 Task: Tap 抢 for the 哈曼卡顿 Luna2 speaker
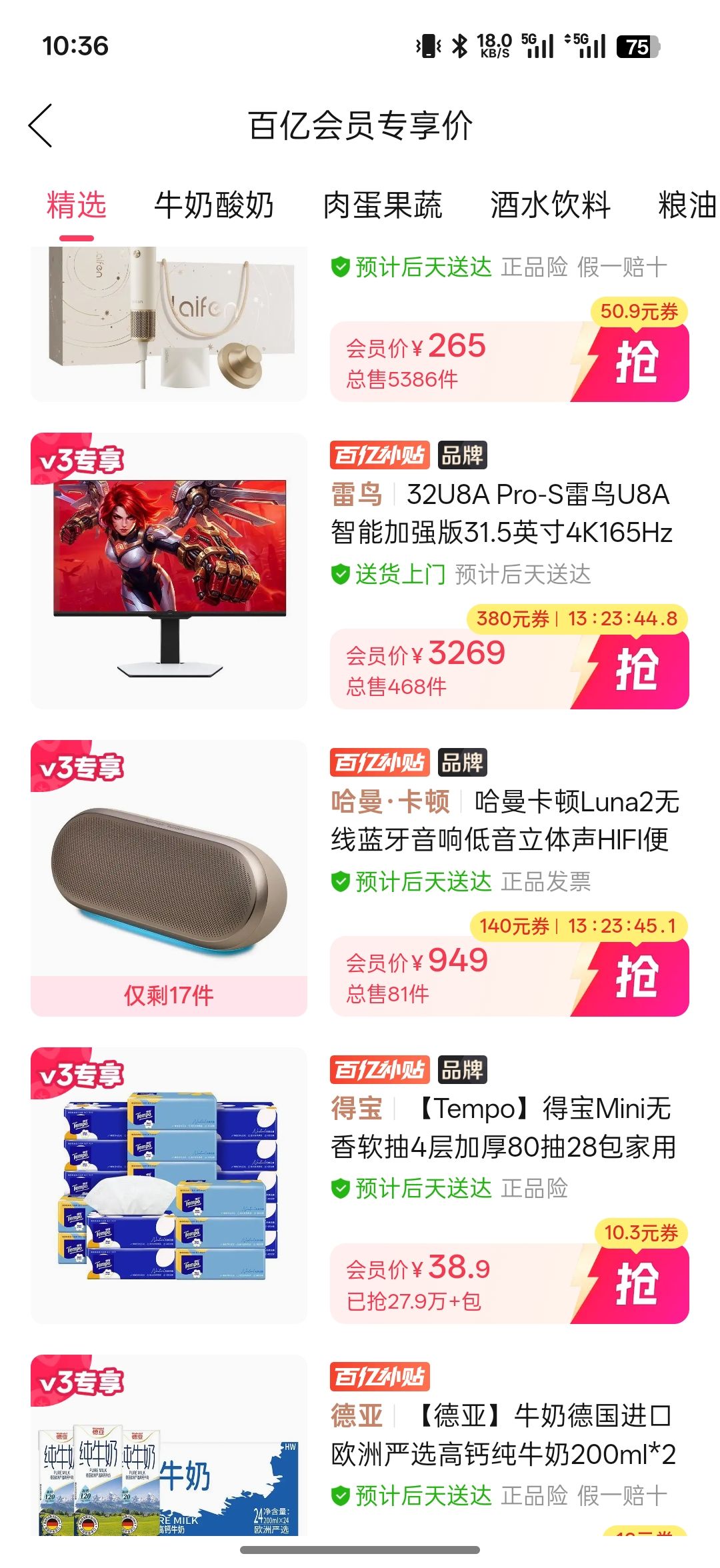[x=631, y=977]
